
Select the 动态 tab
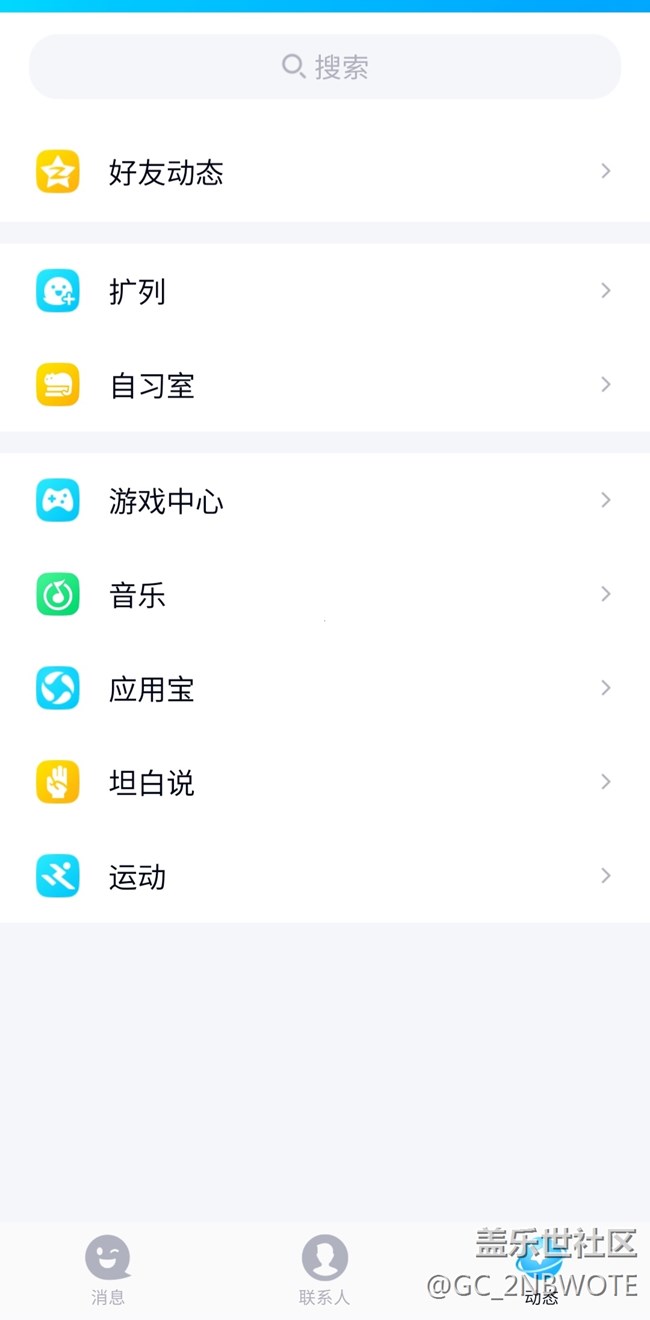(541, 1268)
